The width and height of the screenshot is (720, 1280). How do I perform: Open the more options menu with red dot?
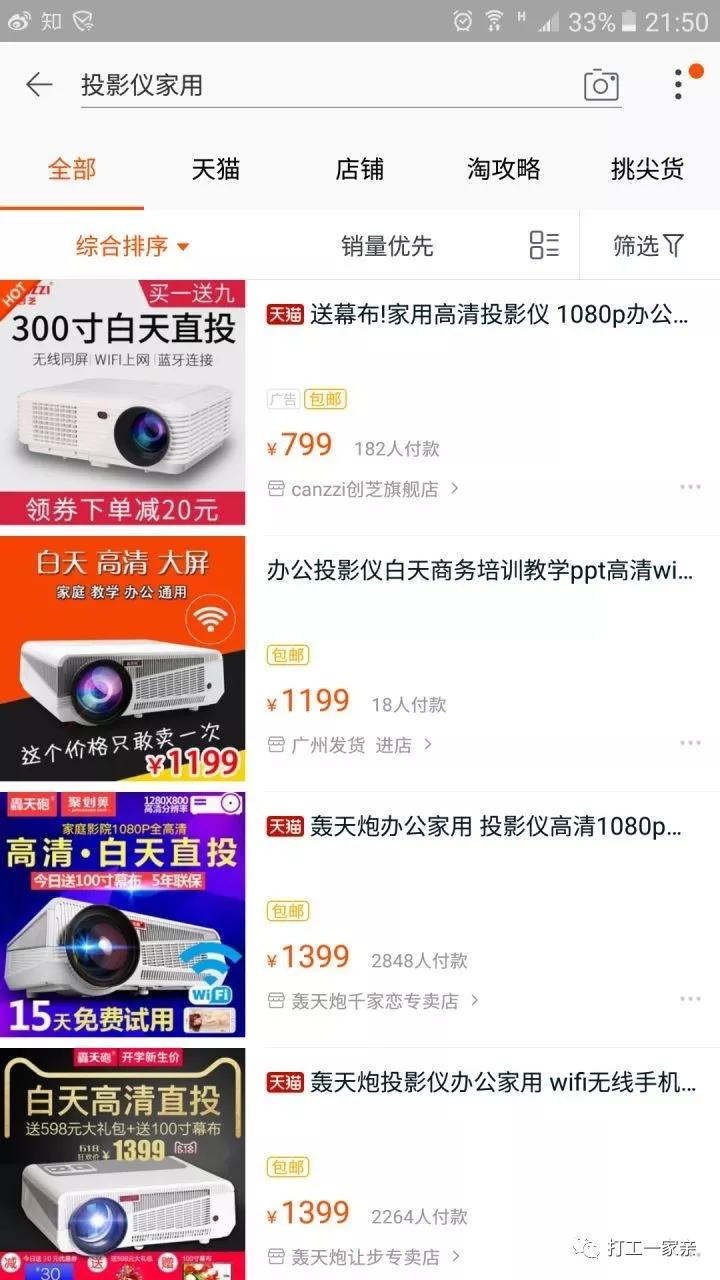tap(678, 85)
